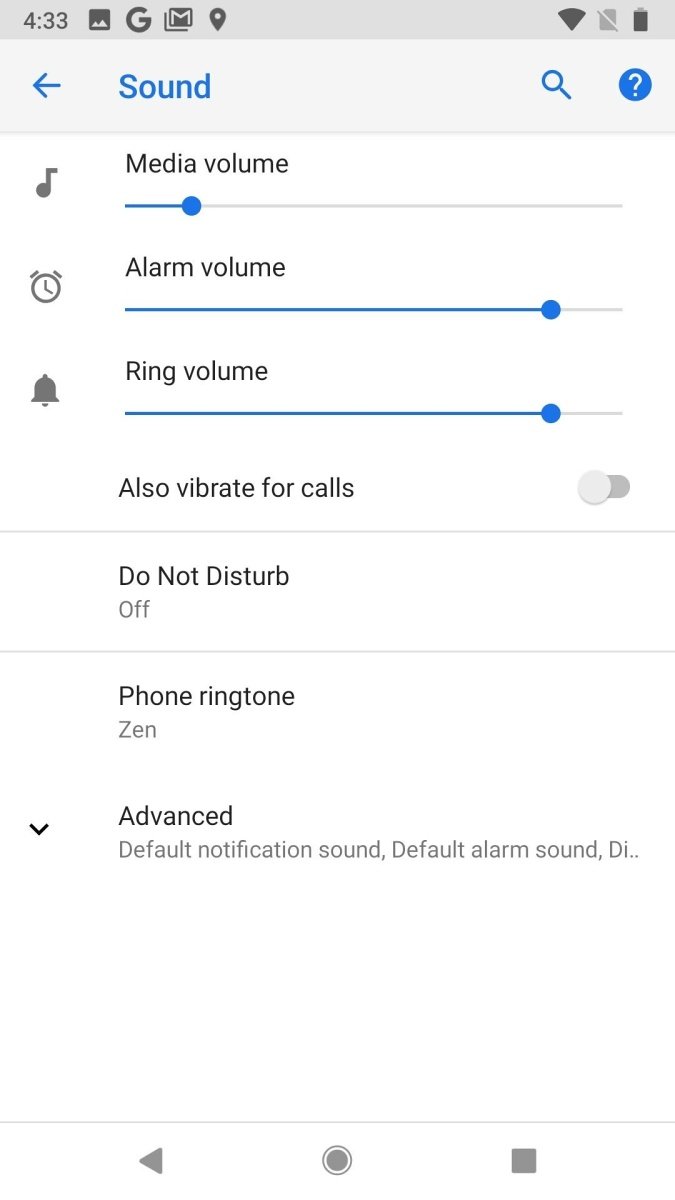Tap the Media volume slider
Image resolution: width=675 pixels, height=1200 pixels.
[x=373, y=206]
